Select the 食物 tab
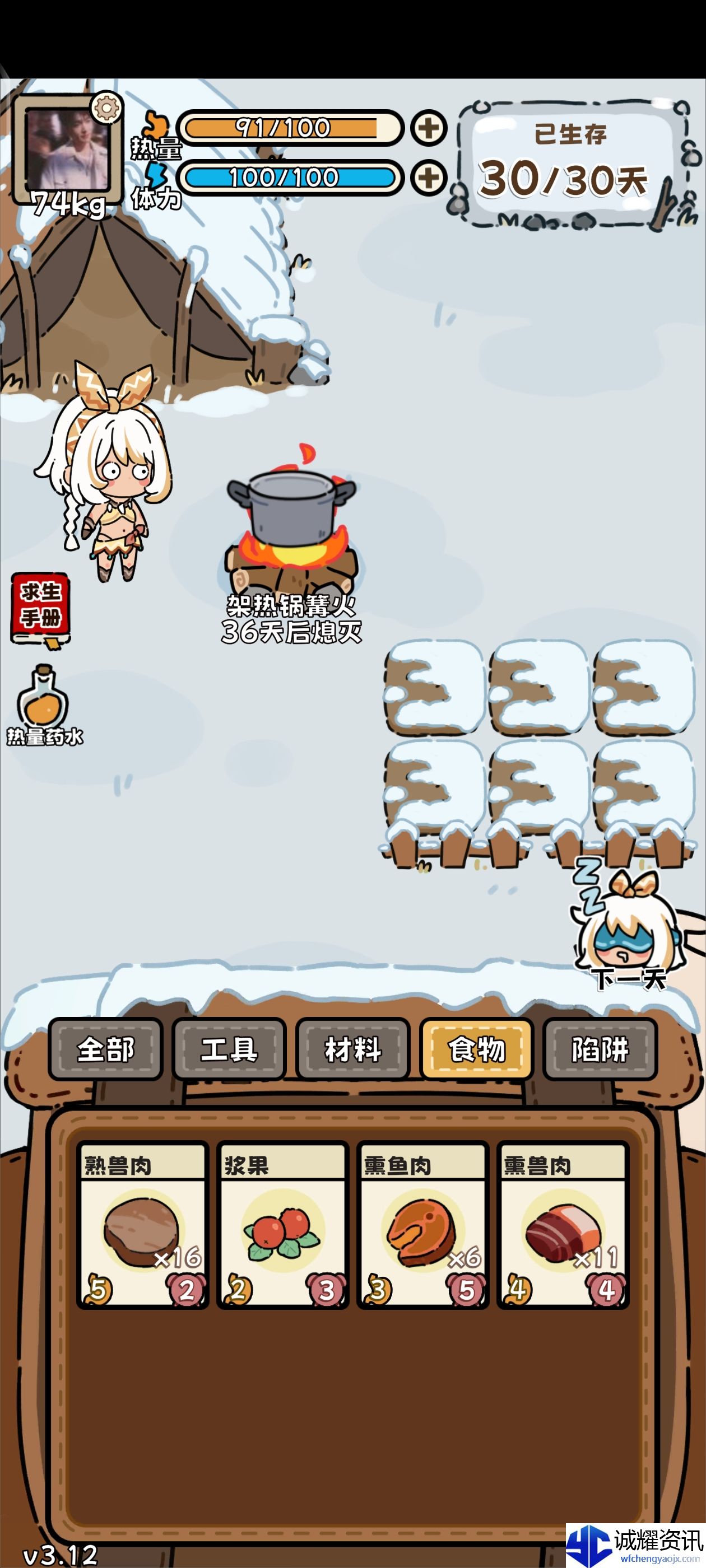This screenshot has height=1568, width=706. click(x=476, y=1049)
